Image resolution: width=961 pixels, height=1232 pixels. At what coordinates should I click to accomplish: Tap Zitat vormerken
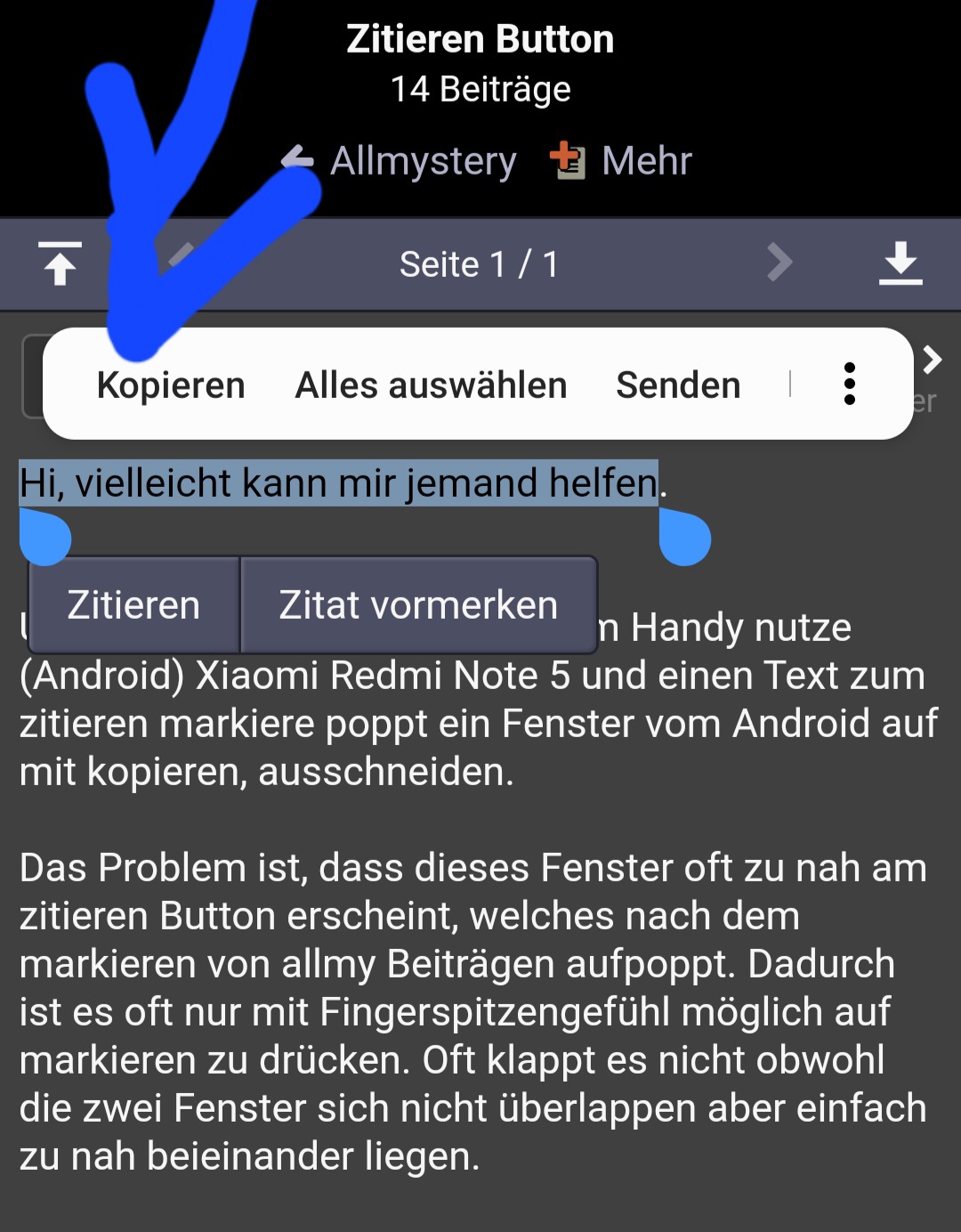pyautogui.click(x=418, y=605)
